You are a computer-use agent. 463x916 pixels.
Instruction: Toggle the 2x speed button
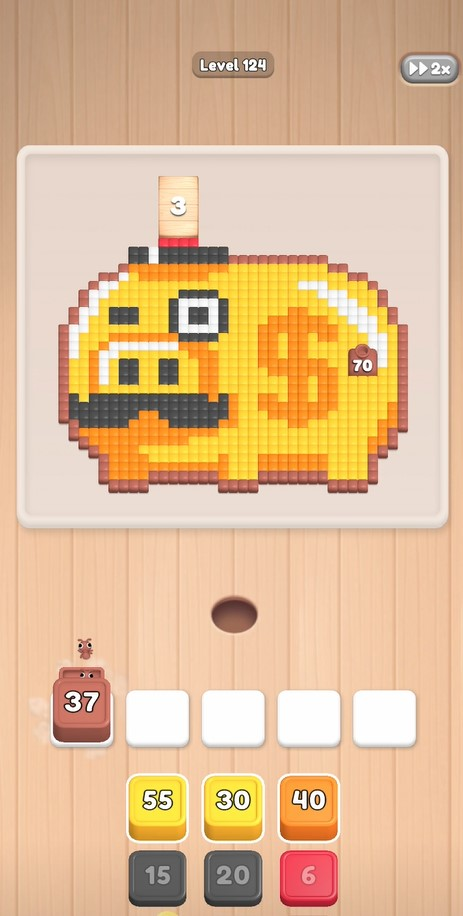click(430, 69)
